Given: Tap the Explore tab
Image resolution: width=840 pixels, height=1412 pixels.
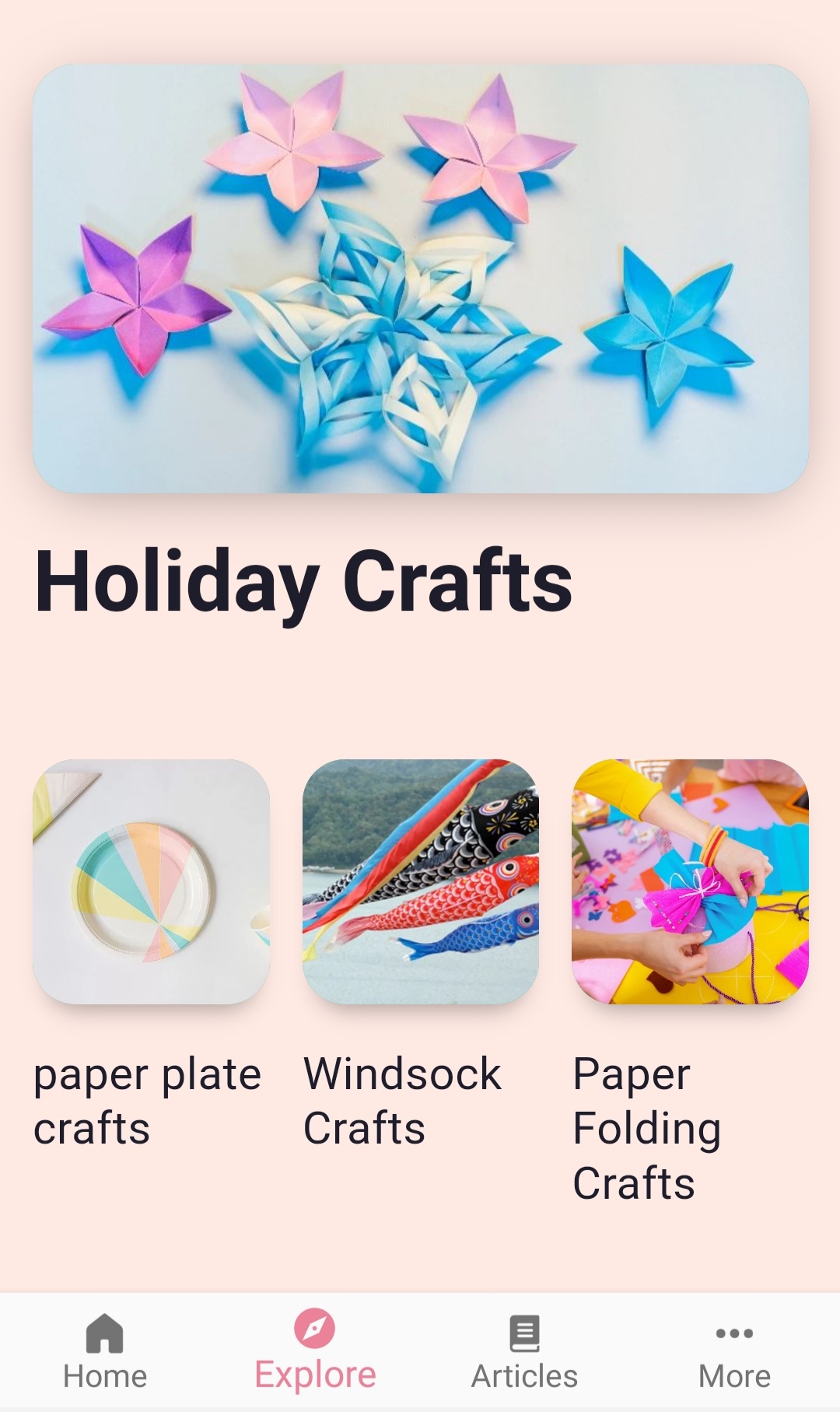Looking at the screenshot, I should click(315, 1352).
